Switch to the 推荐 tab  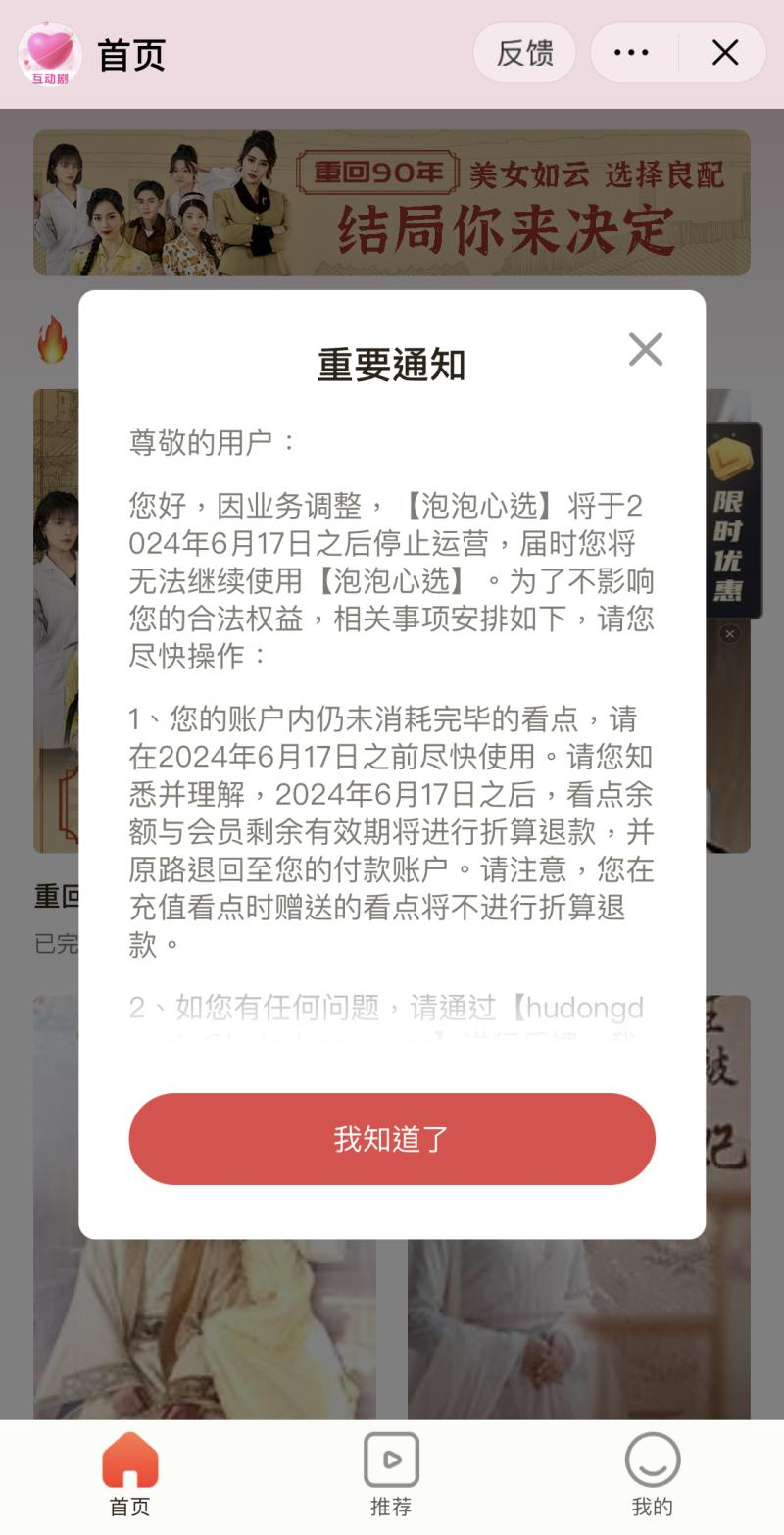391,1473
